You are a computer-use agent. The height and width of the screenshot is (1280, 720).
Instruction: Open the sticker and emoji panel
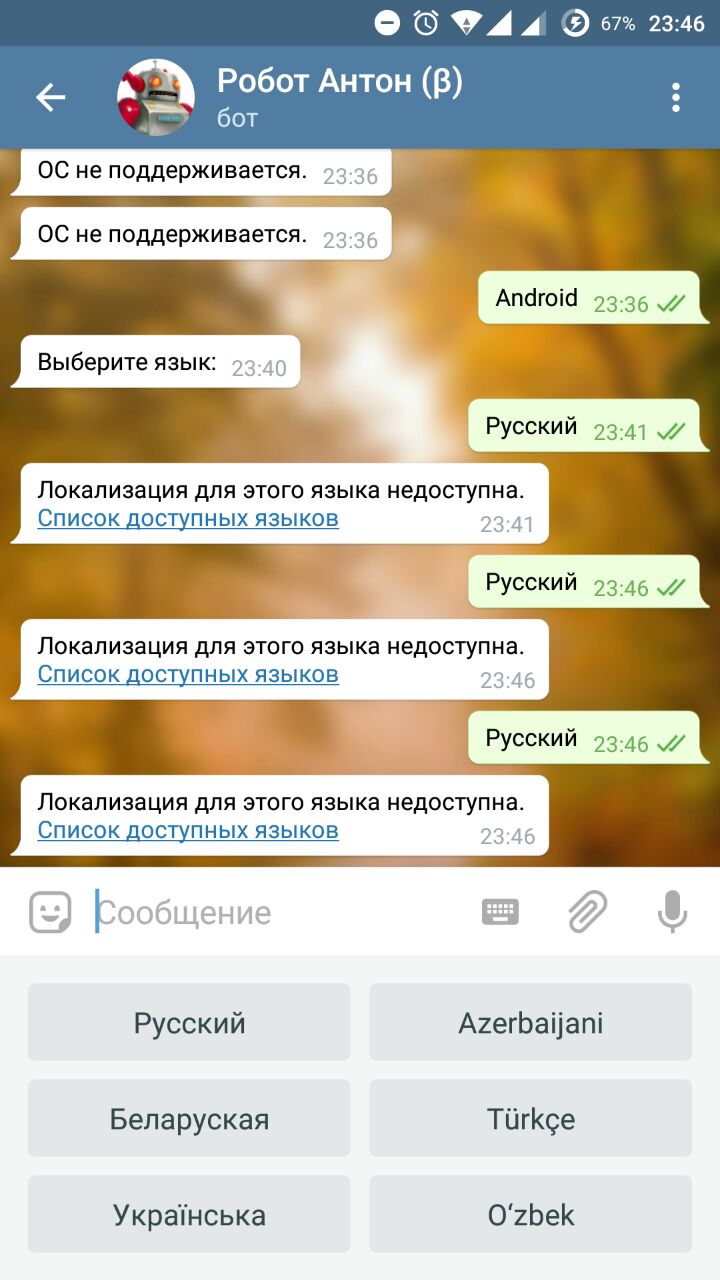point(50,912)
